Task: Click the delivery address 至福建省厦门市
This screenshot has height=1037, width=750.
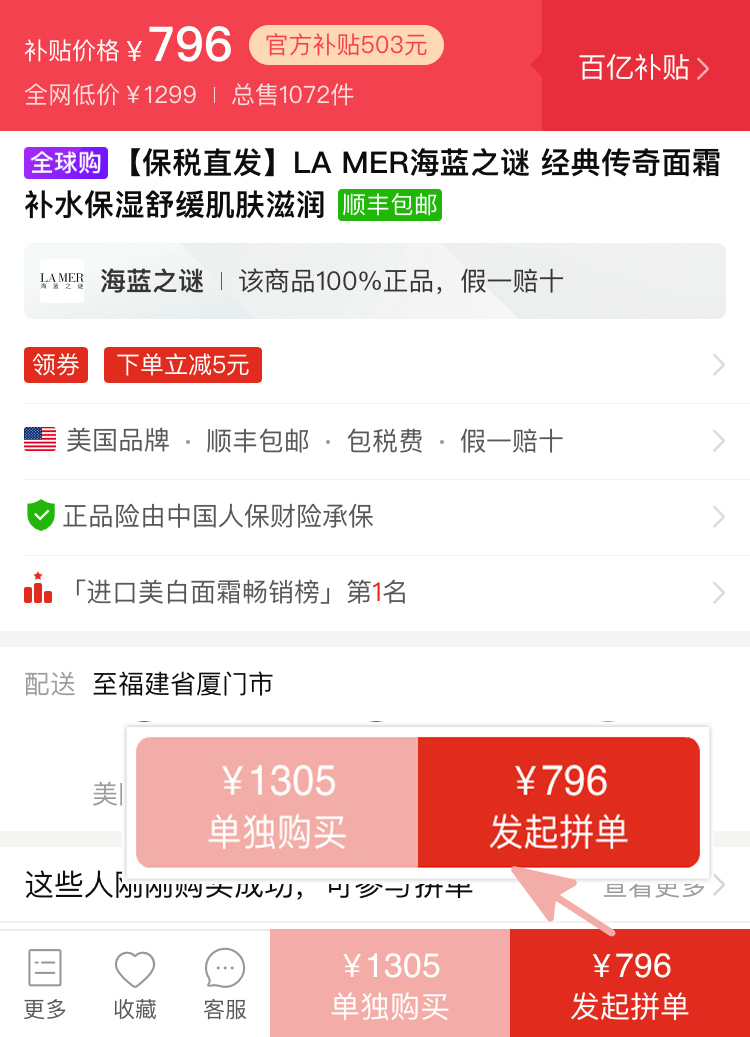Action: pos(178,684)
